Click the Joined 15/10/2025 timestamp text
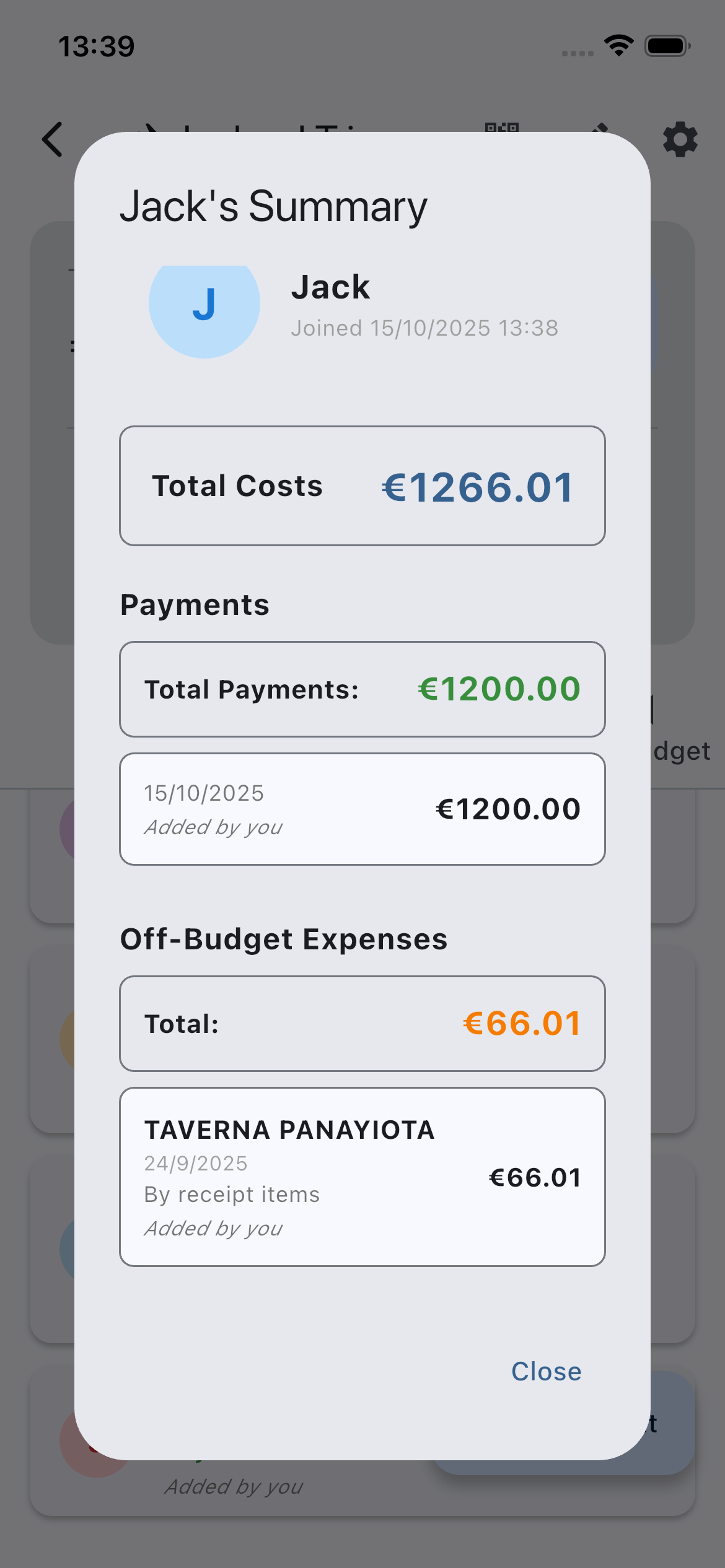The width and height of the screenshot is (725, 1568). 424,328
